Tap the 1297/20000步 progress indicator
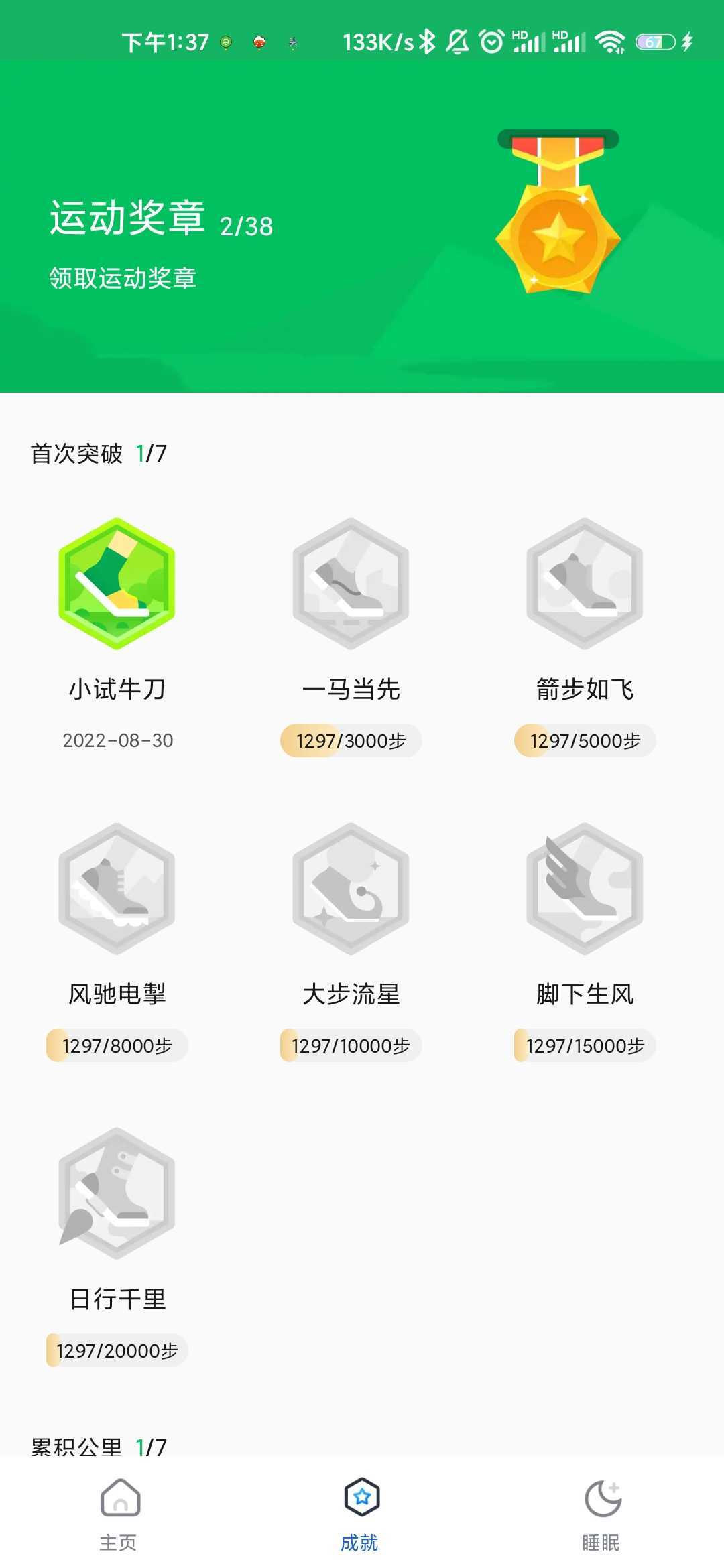 tap(117, 1350)
